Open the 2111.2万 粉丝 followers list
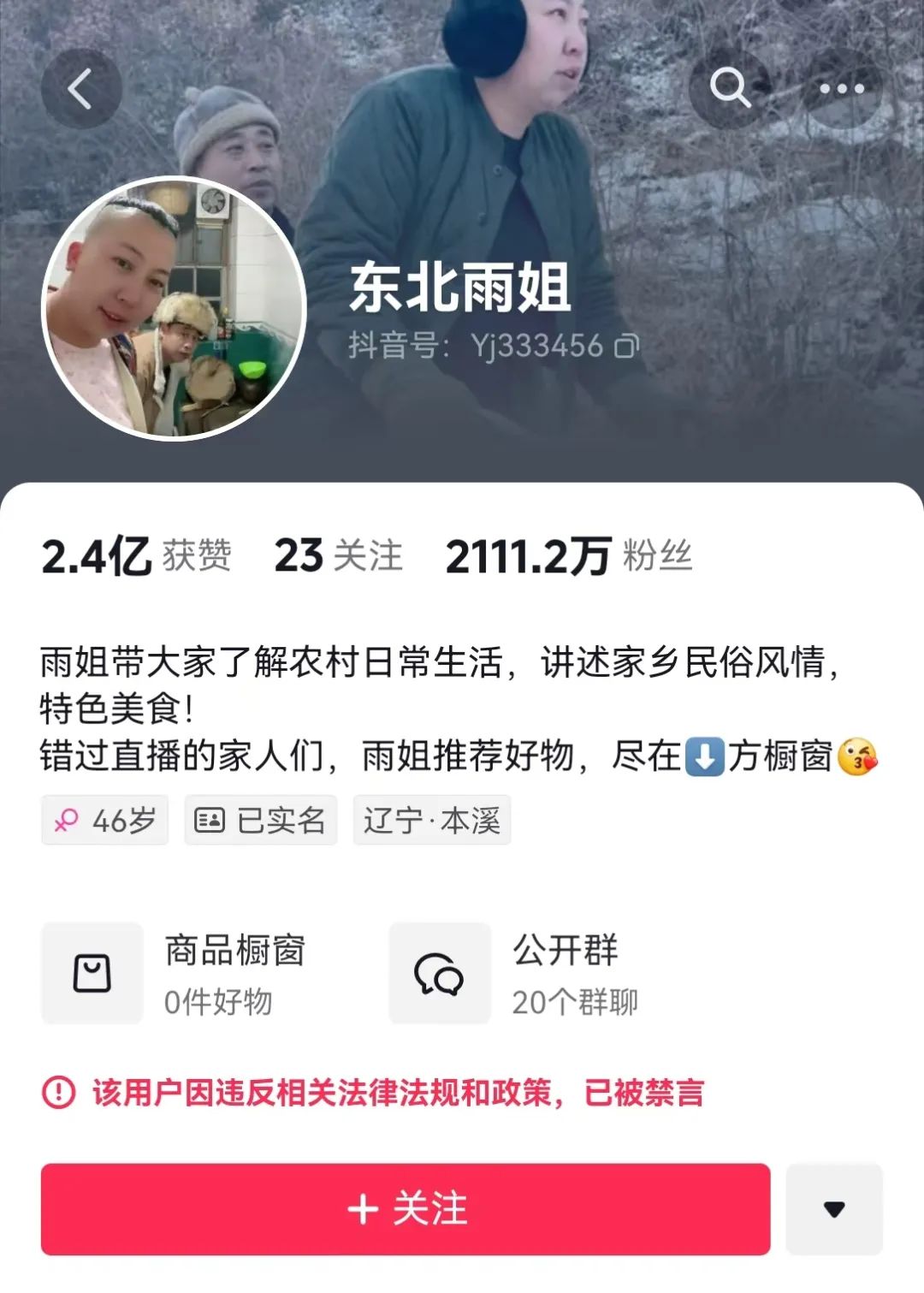This screenshot has height=1293, width=924. click(568, 556)
